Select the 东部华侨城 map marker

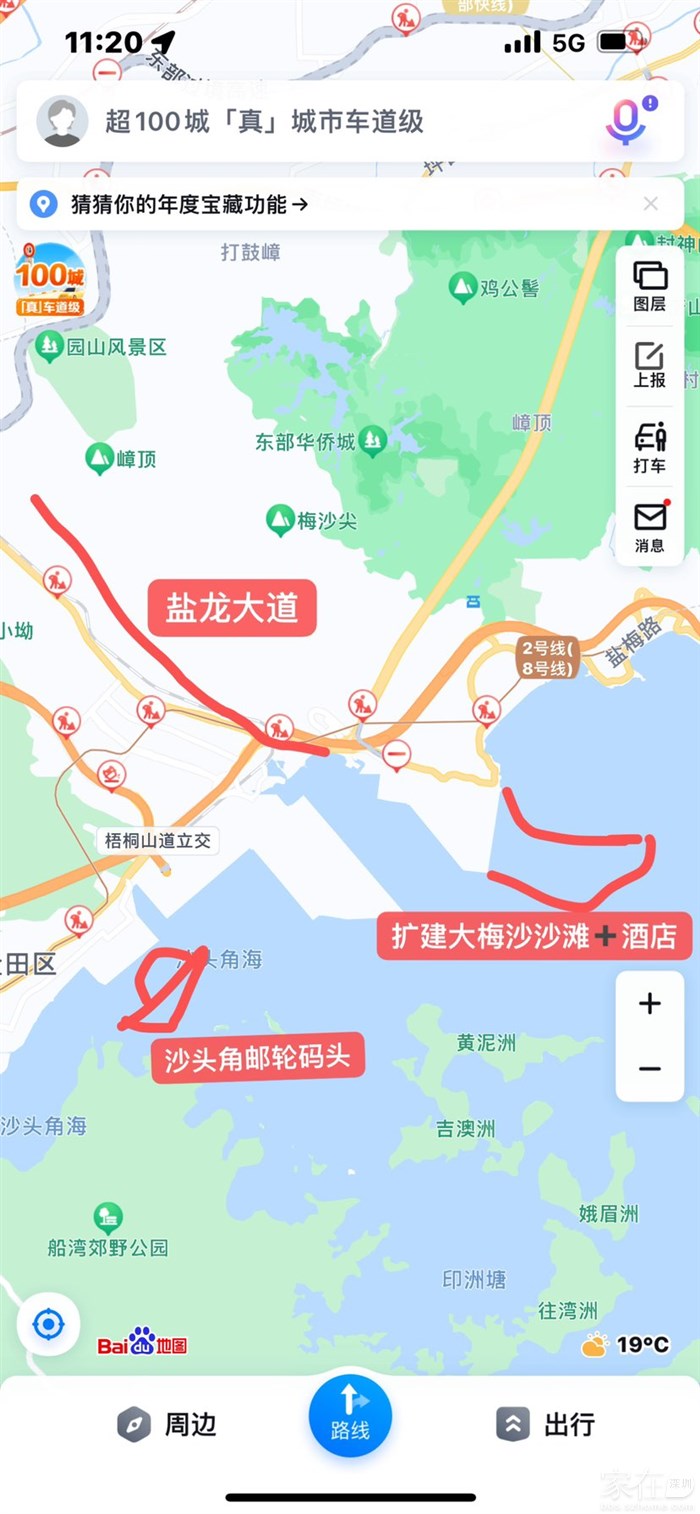point(373,441)
